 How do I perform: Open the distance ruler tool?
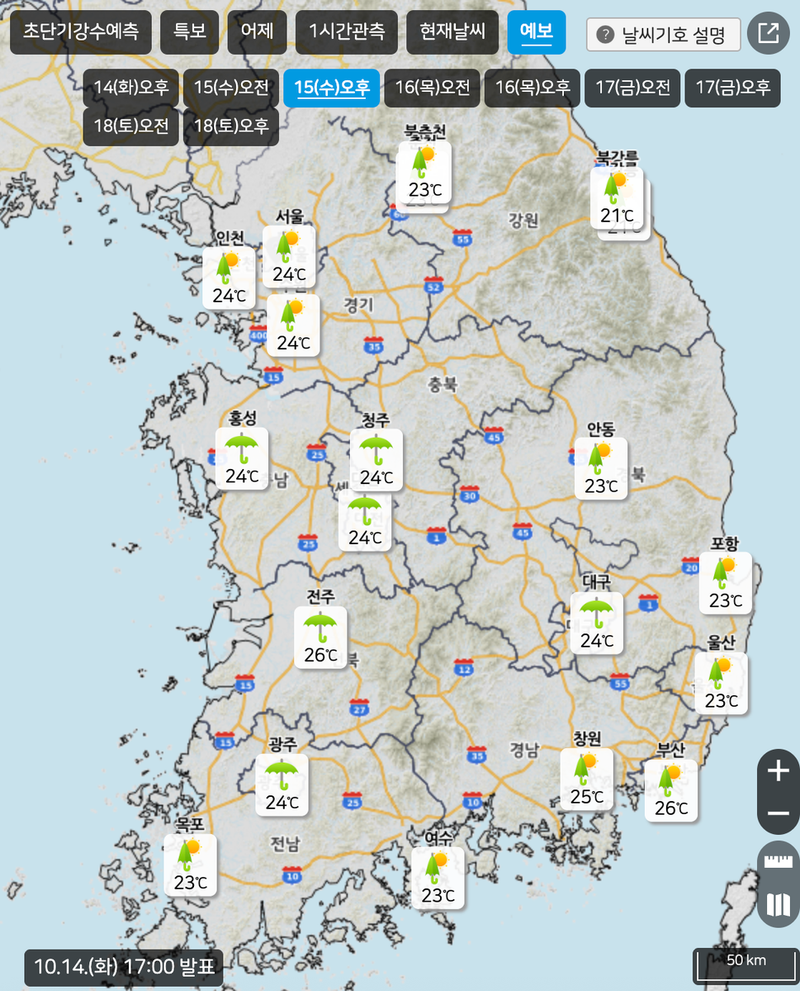778,862
